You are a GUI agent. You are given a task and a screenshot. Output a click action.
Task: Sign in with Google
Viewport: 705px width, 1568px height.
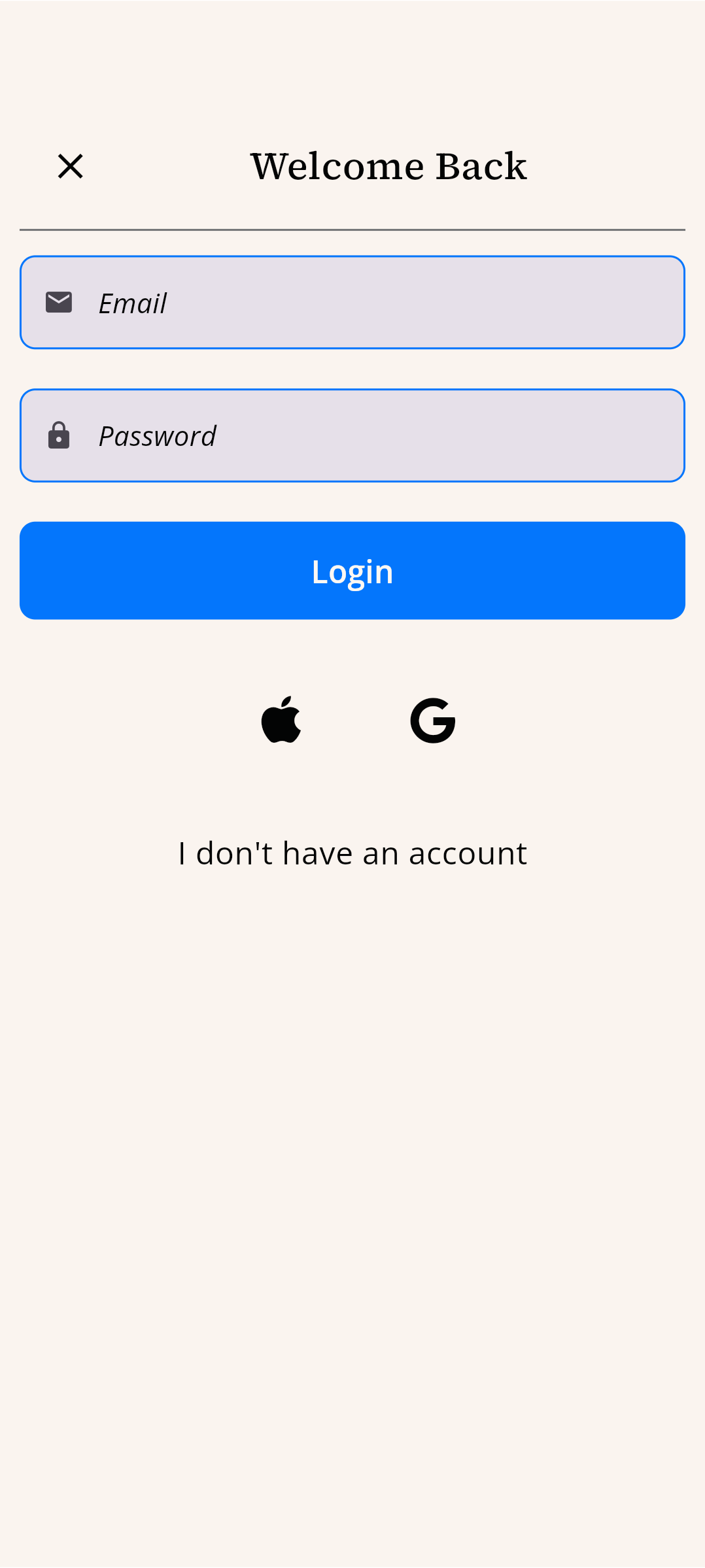coord(433,721)
